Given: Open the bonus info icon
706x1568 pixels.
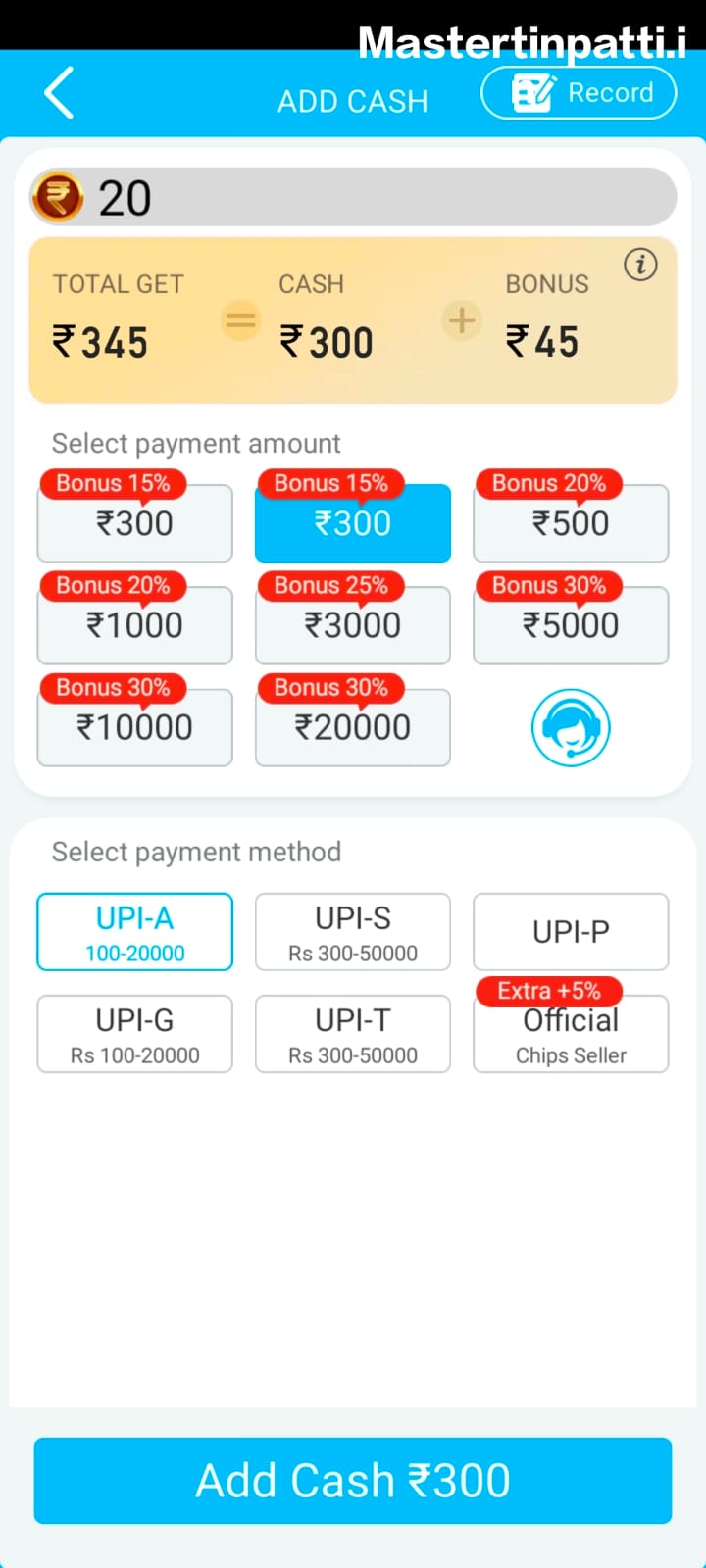Looking at the screenshot, I should [640, 265].
